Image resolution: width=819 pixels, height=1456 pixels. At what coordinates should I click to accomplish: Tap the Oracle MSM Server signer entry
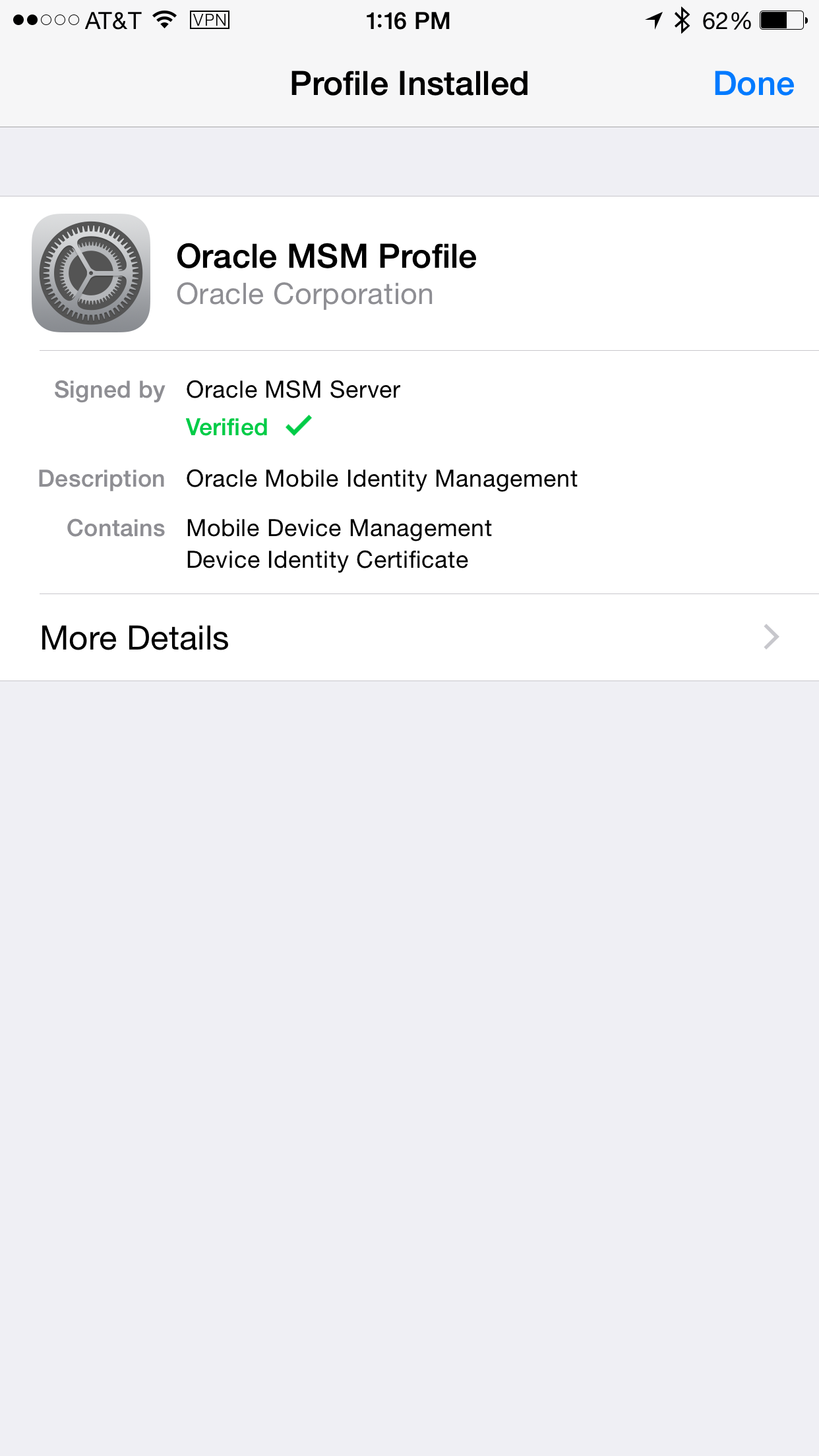point(293,389)
